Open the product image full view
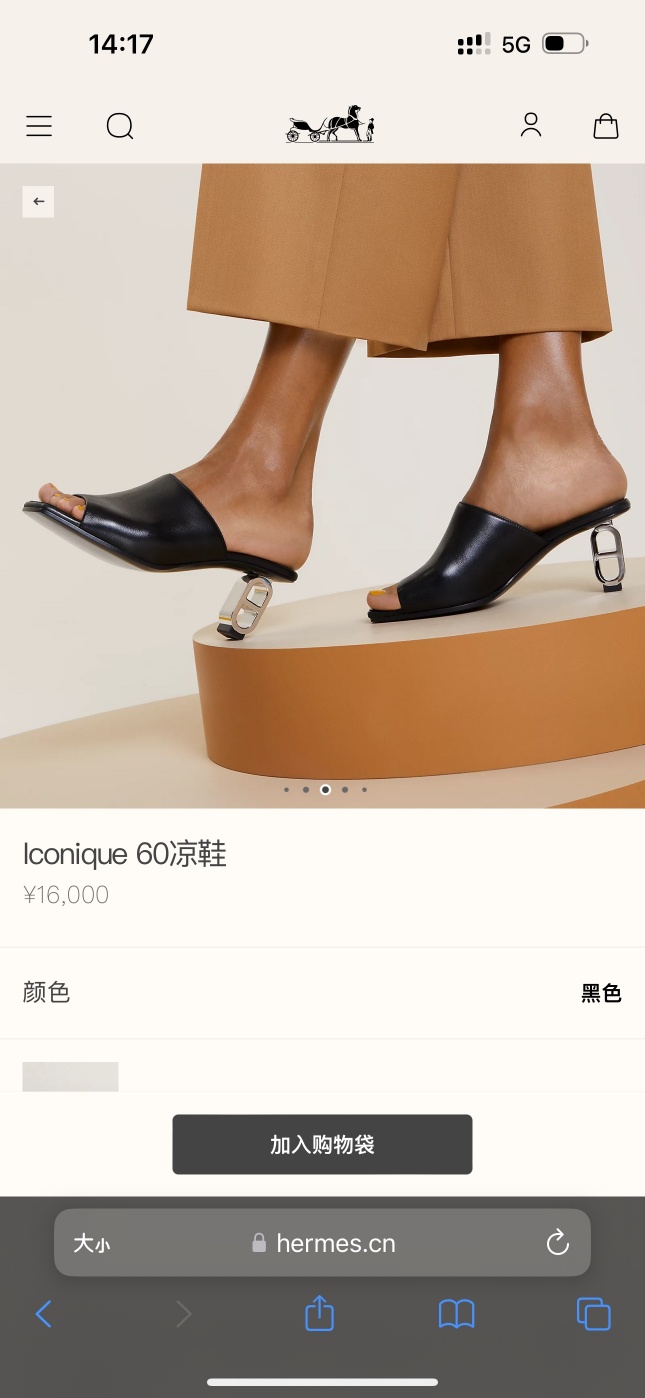Image resolution: width=645 pixels, height=1398 pixels. tap(322, 480)
